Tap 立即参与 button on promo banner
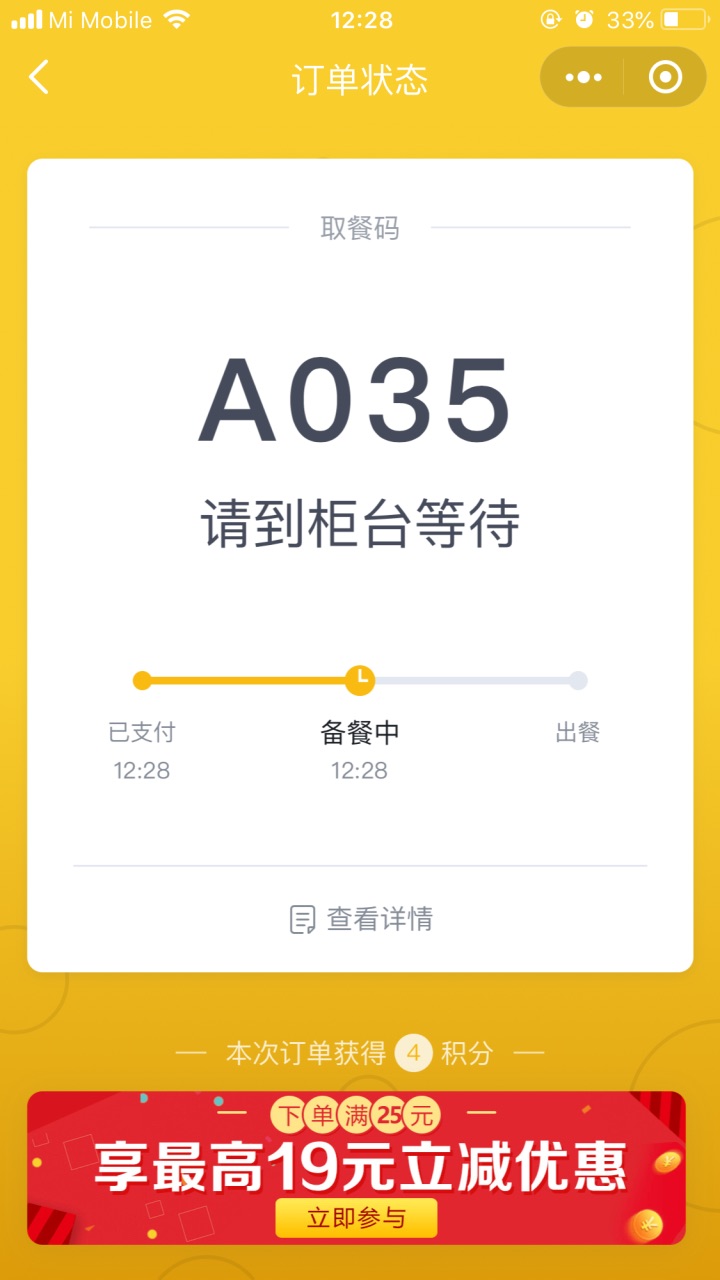The height and width of the screenshot is (1280, 720). coord(356,1218)
